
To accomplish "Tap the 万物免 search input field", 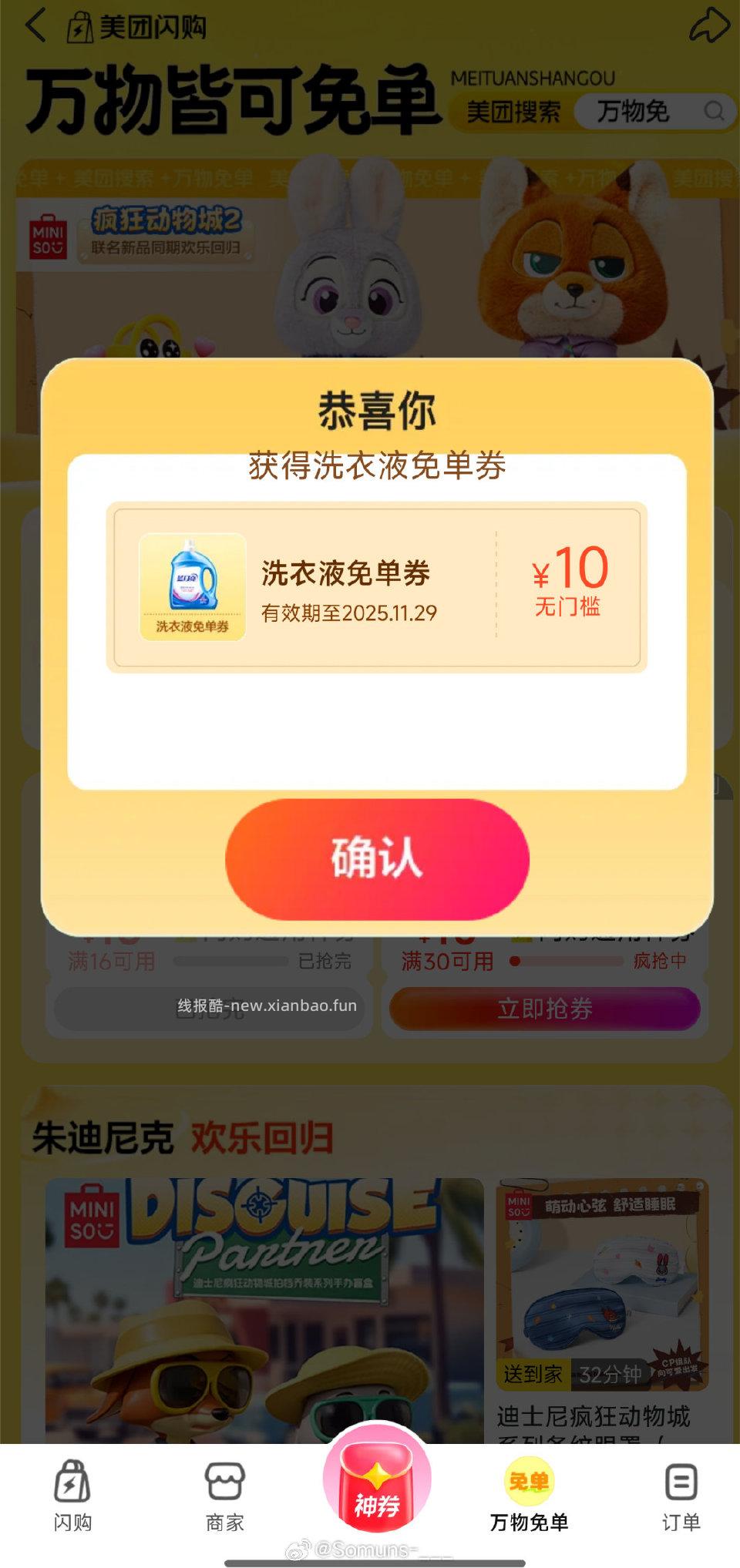I will (x=640, y=112).
